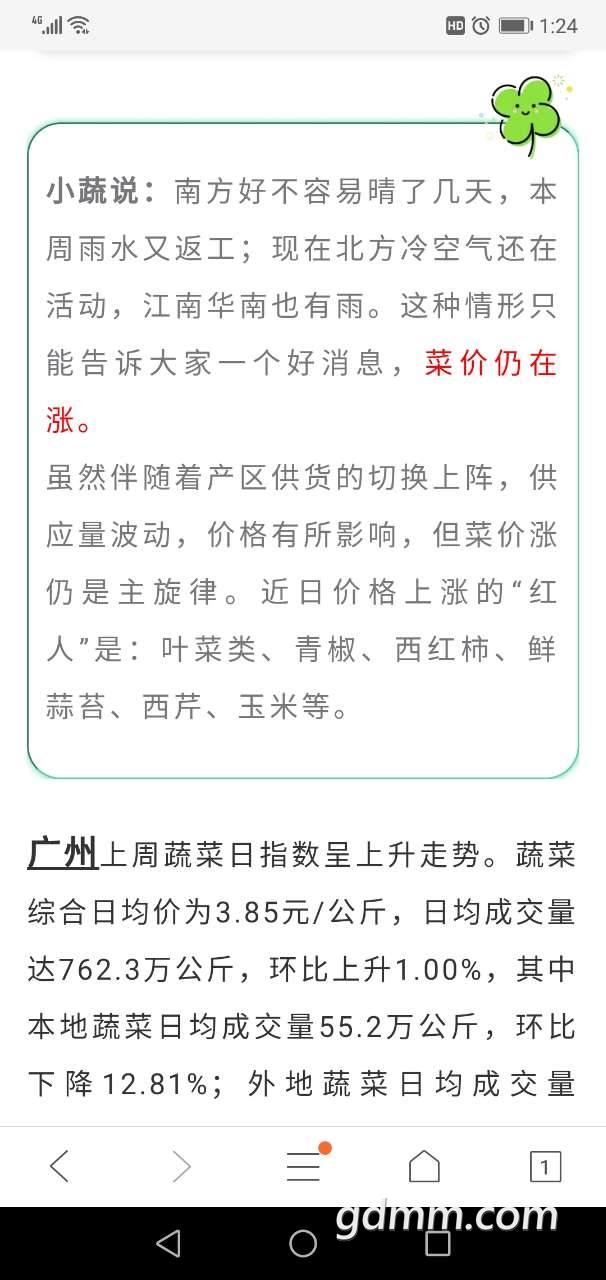Screen dimensions: 606x1280
Task: Go to the browser home page
Action: click(424, 1166)
